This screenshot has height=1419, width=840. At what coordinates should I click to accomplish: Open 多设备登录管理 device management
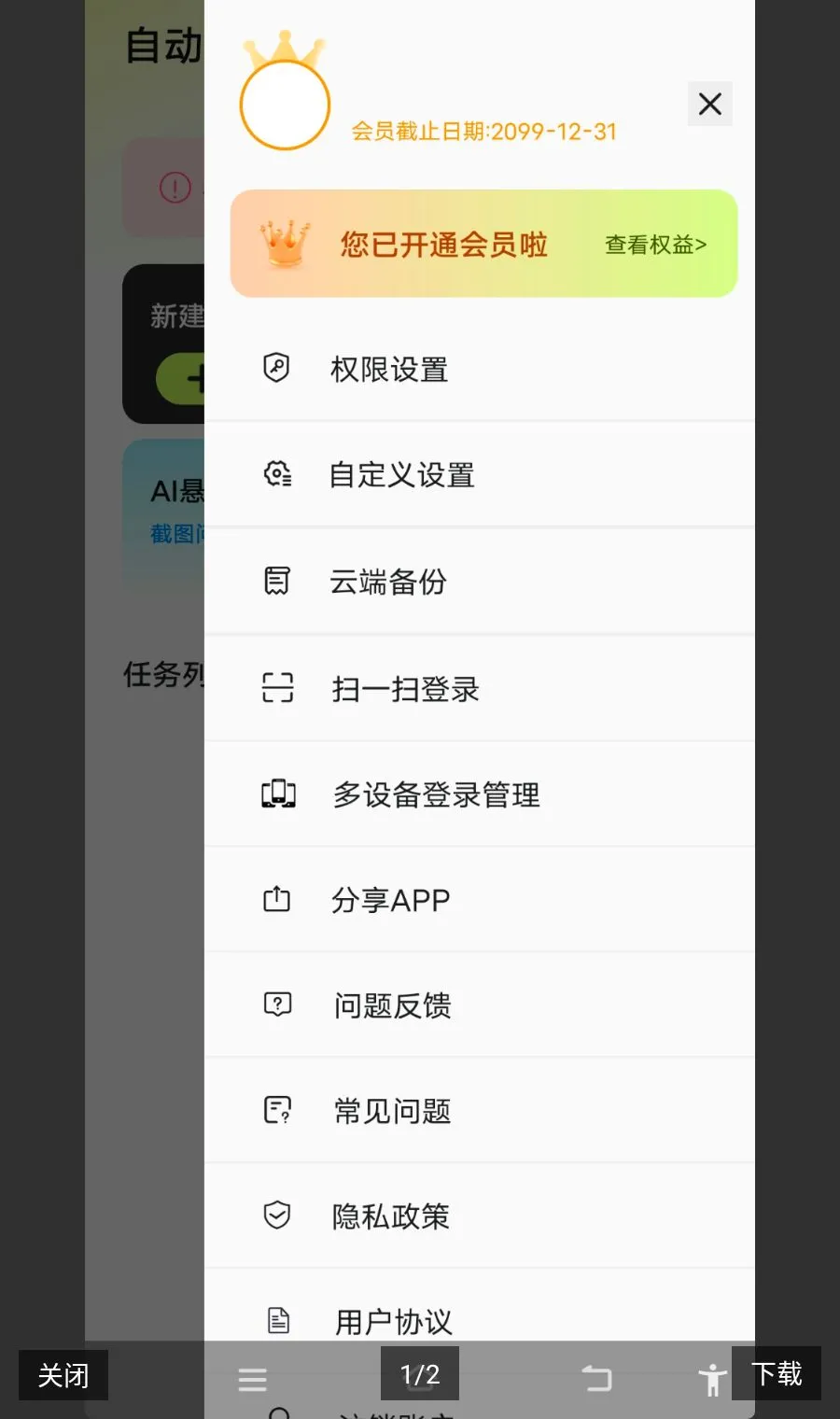480,794
